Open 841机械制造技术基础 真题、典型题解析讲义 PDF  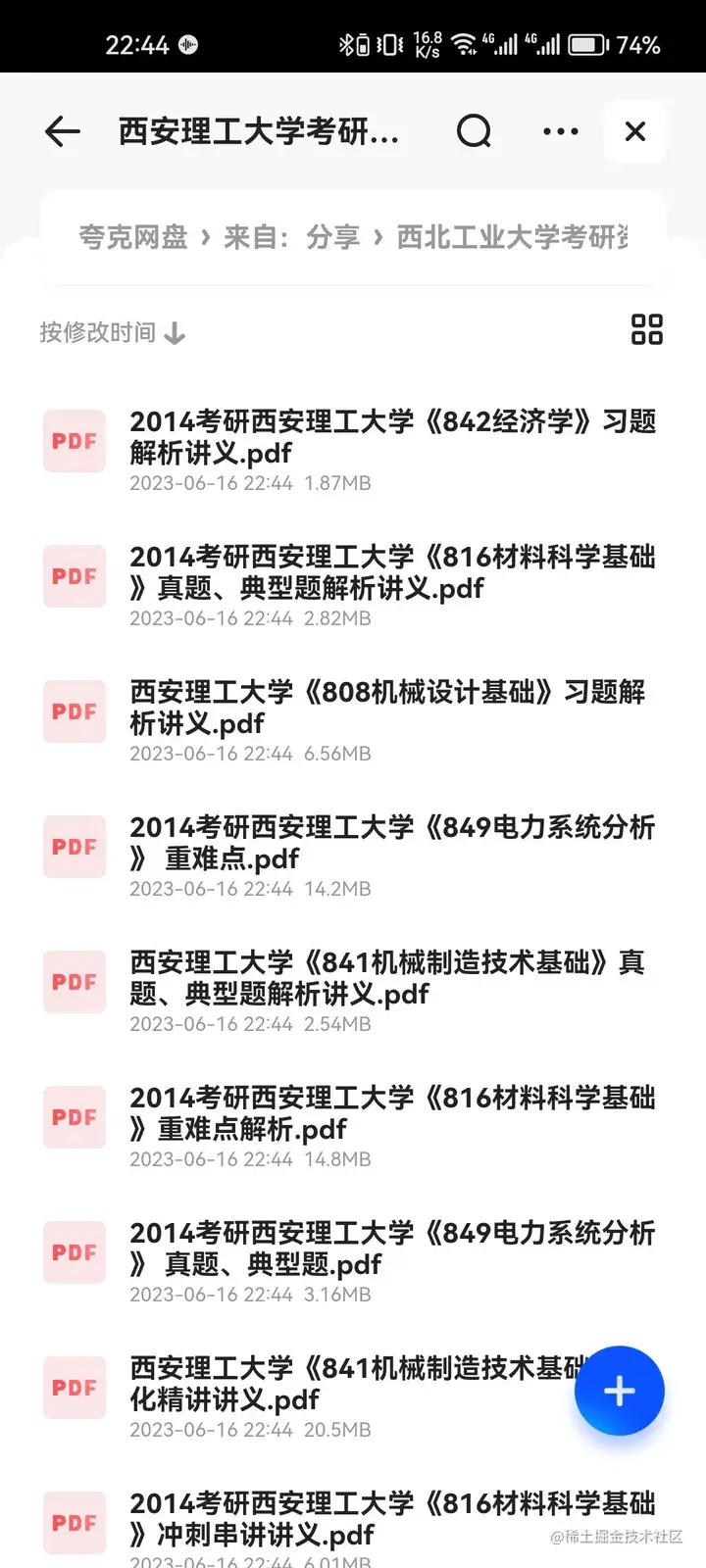coord(392,978)
